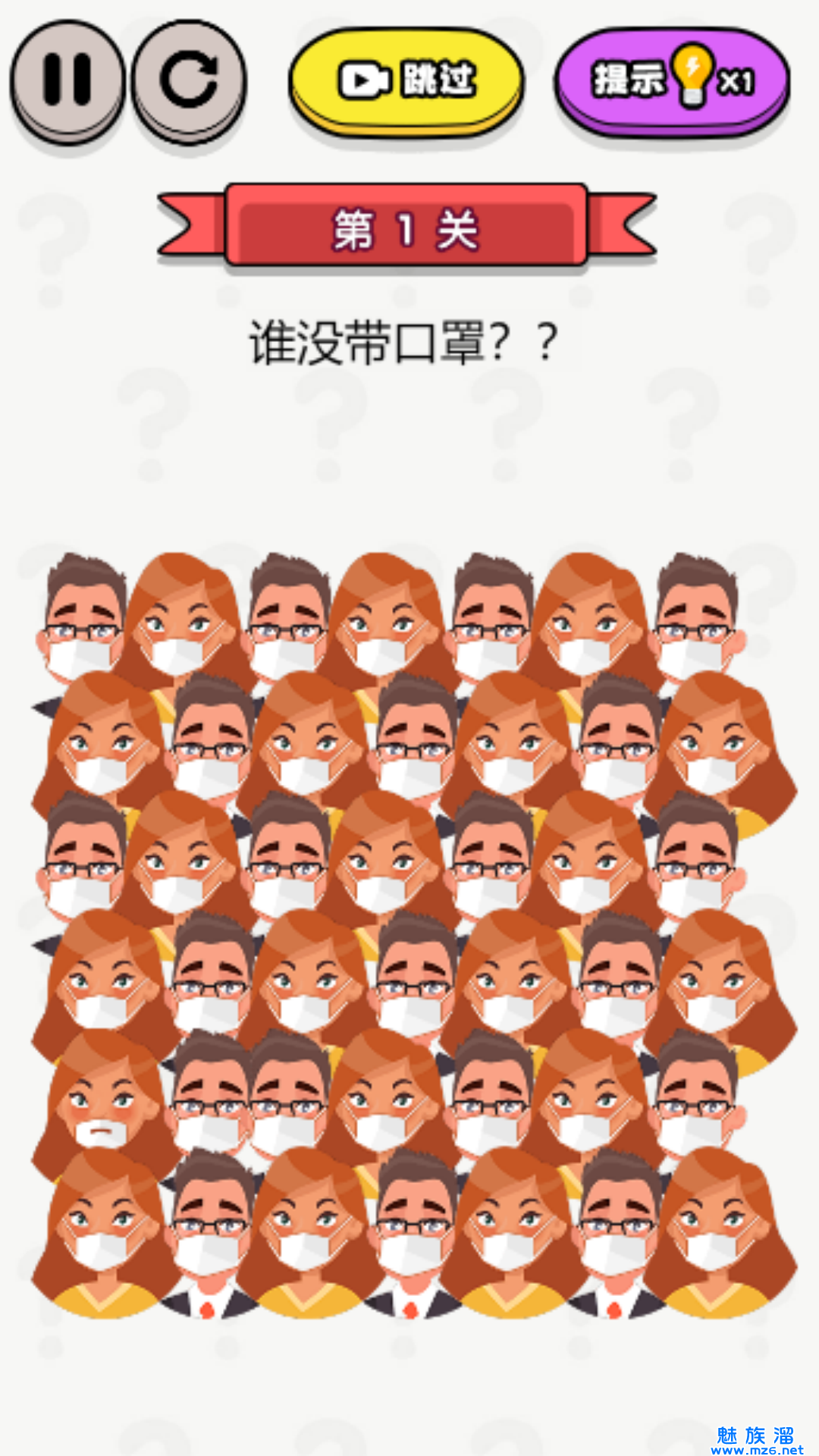The height and width of the screenshot is (1456, 819).
Task: Use the purple 提示 hint button
Action: pyautogui.click(x=672, y=80)
